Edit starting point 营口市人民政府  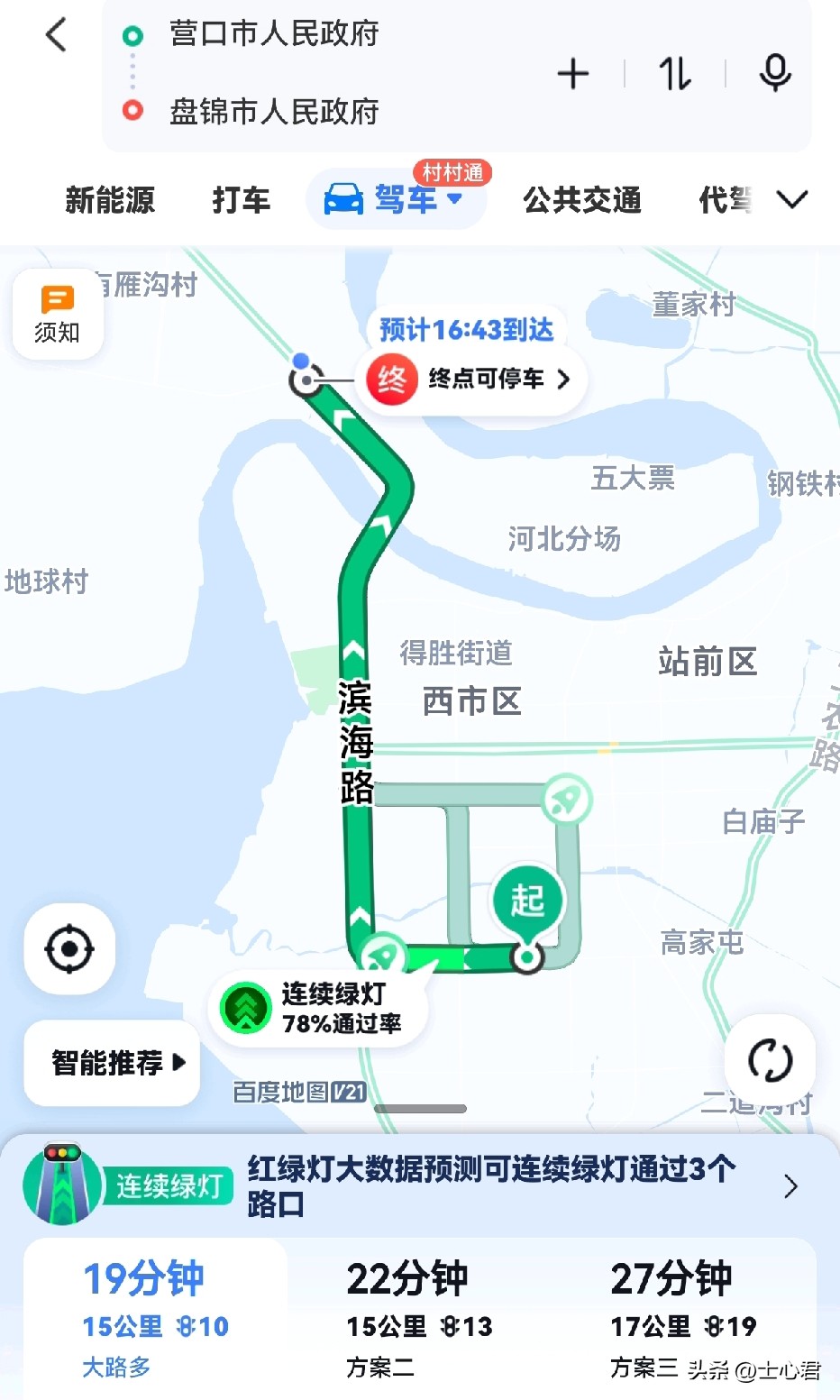click(x=274, y=34)
